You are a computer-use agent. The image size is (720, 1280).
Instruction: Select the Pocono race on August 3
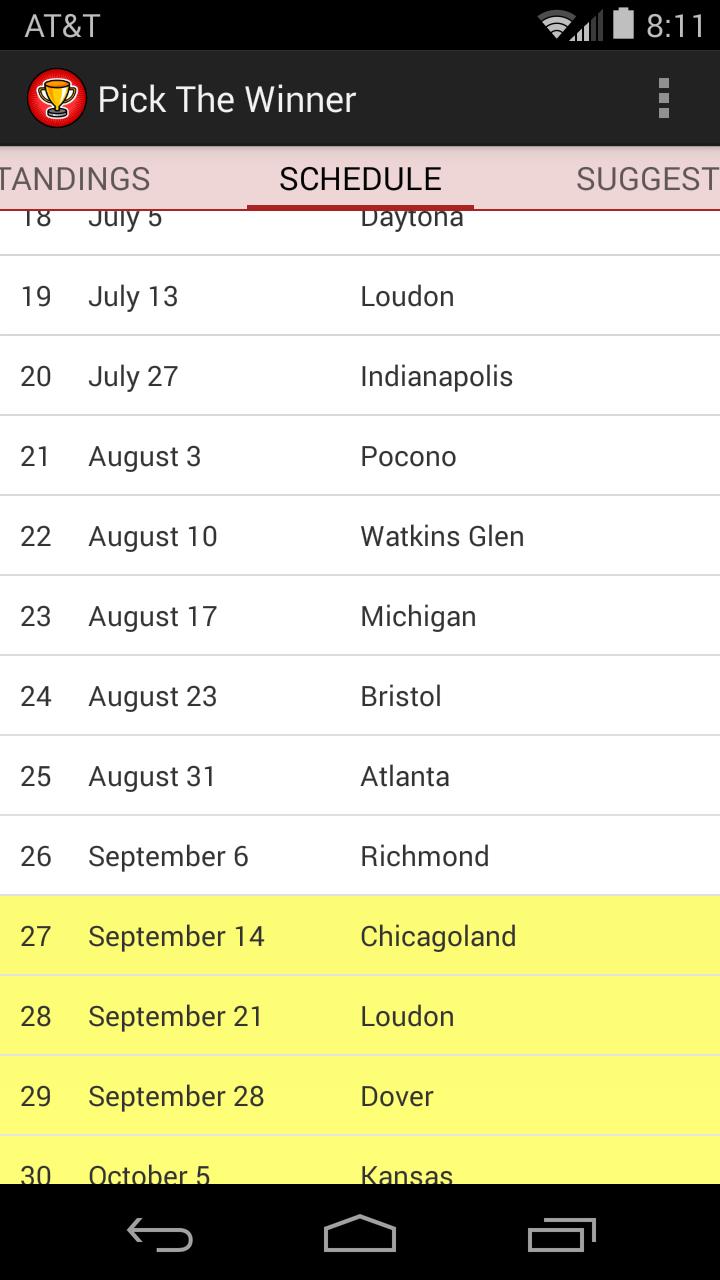pyautogui.click(x=360, y=456)
